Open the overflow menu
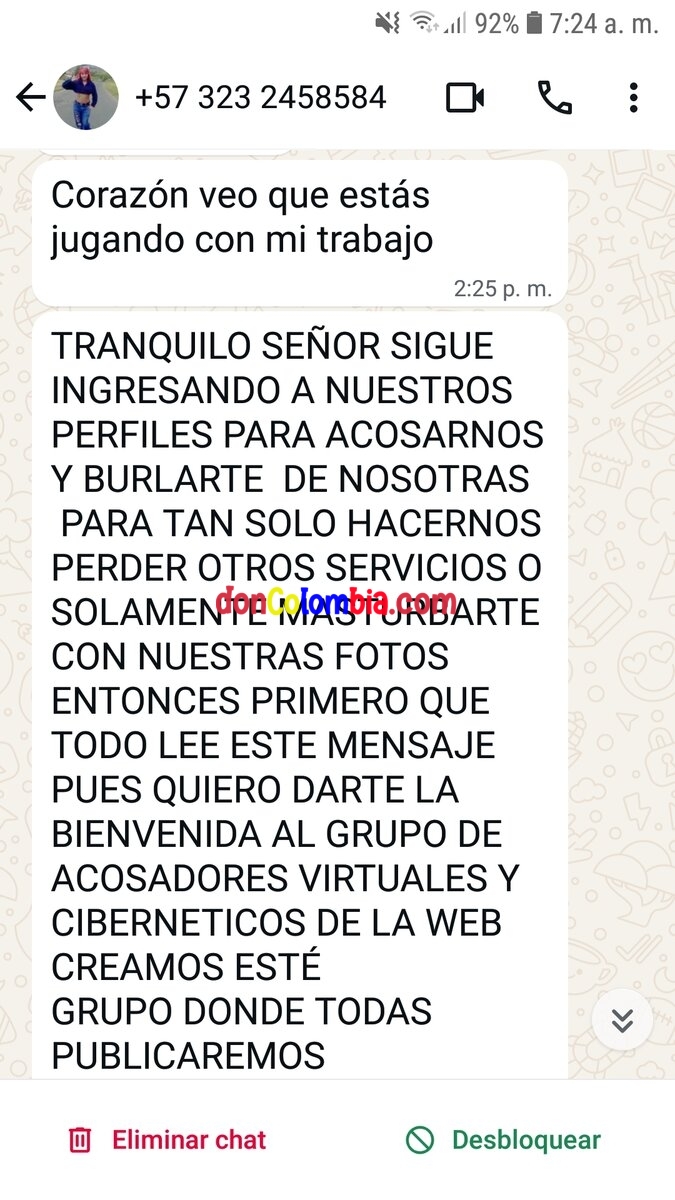The width and height of the screenshot is (675, 1200). coord(633,97)
